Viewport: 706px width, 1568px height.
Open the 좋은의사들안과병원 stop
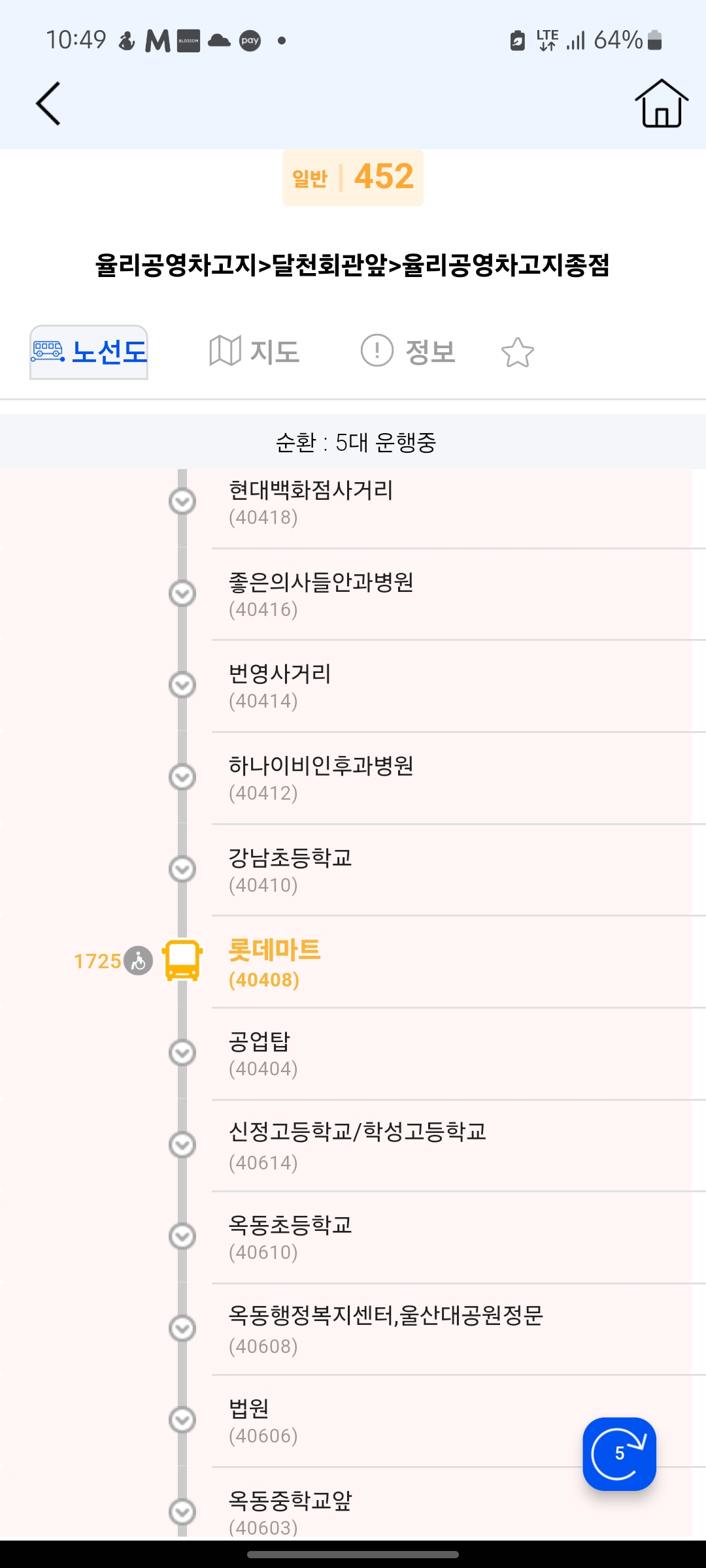point(451,595)
